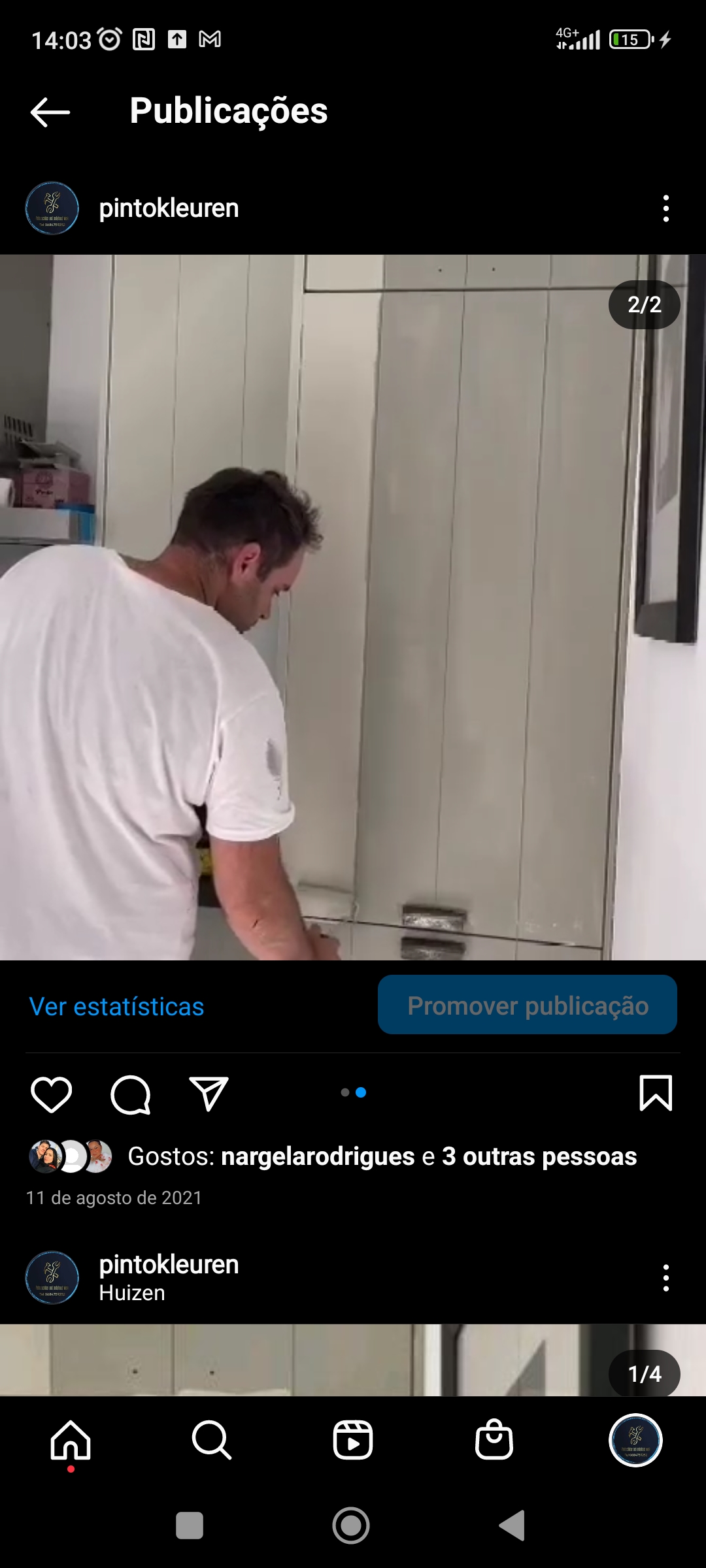This screenshot has height=1568, width=706.
Task: Switch to the Home tab
Action: (71, 1440)
